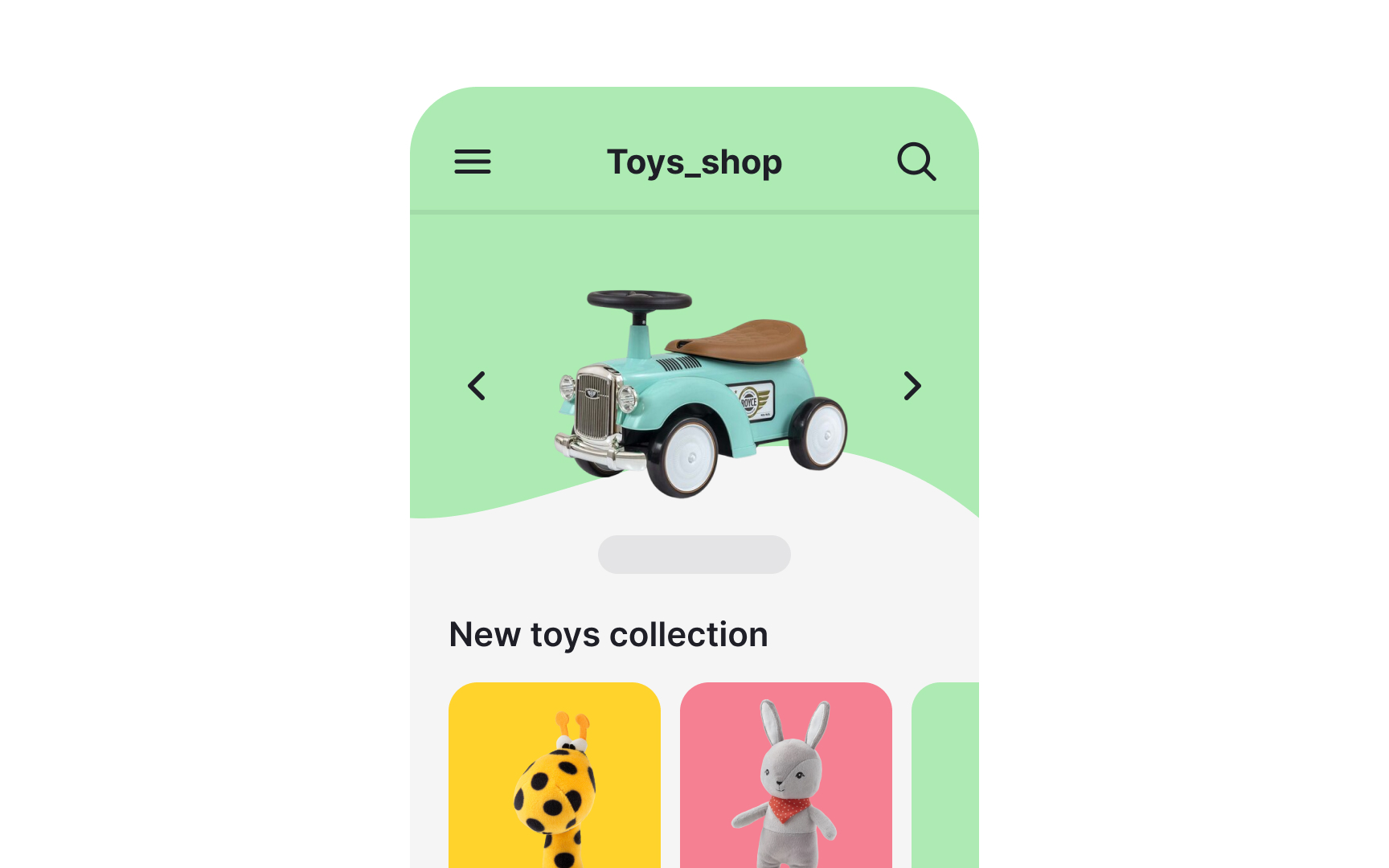
Task: Show the next toy in carousel
Action: click(x=912, y=386)
